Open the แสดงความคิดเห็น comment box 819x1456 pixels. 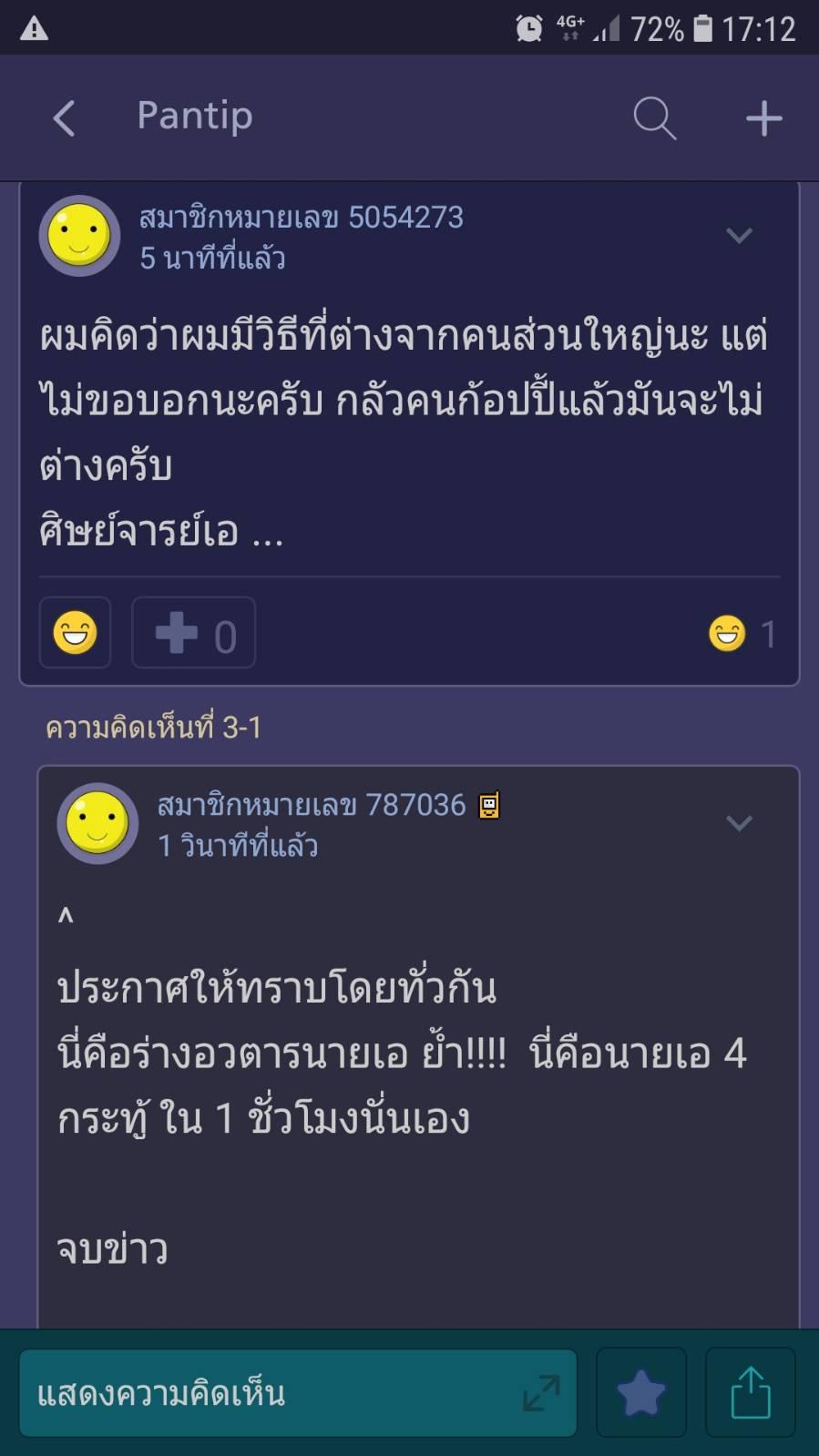click(298, 1393)
